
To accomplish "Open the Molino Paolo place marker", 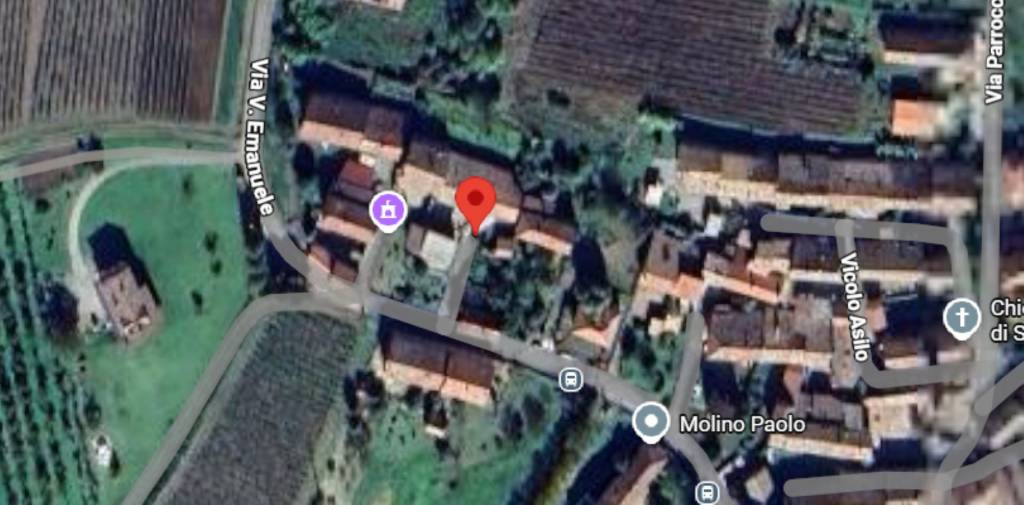I will [x=651, y=422].
